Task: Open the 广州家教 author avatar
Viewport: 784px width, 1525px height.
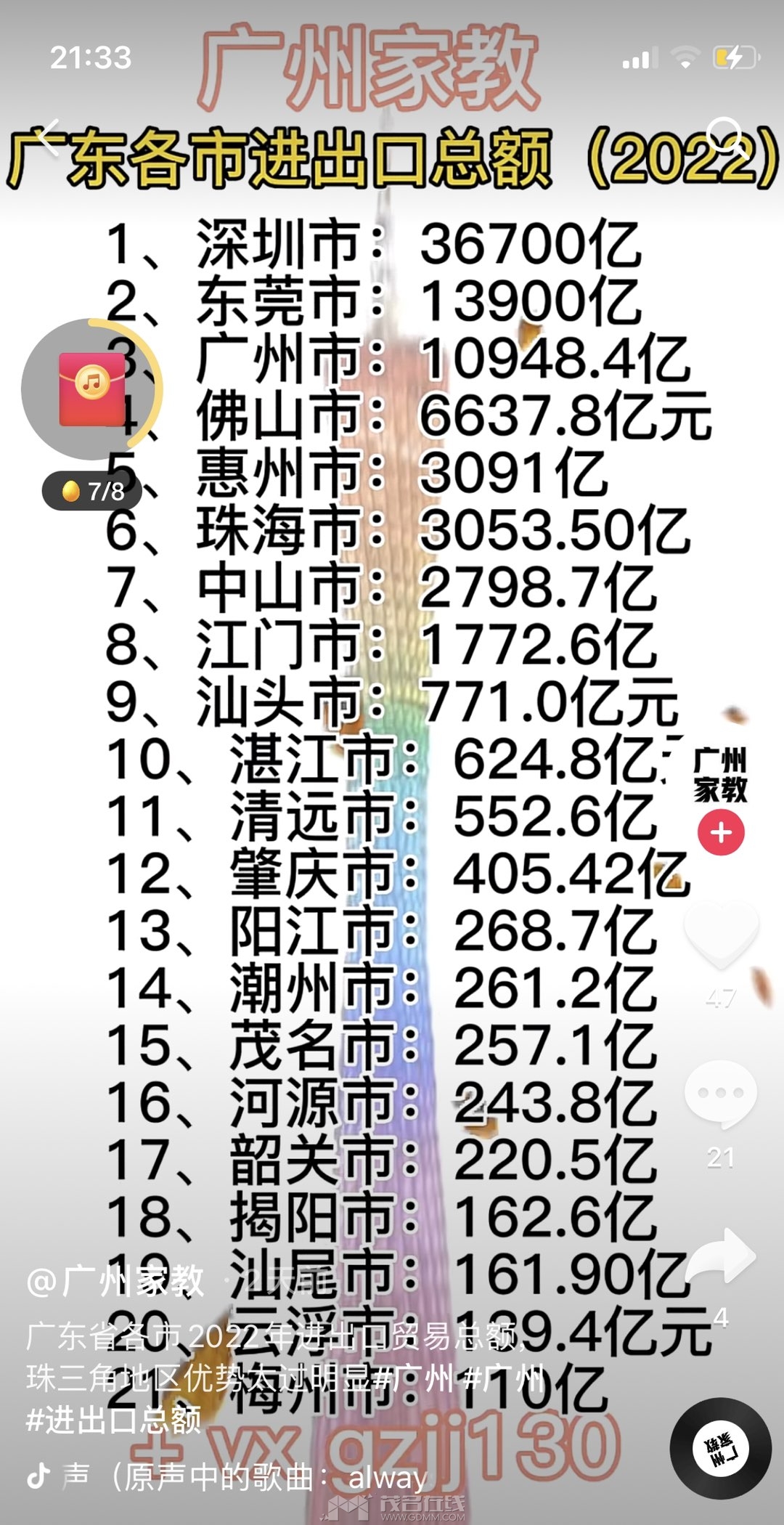Action: [720, 775]
